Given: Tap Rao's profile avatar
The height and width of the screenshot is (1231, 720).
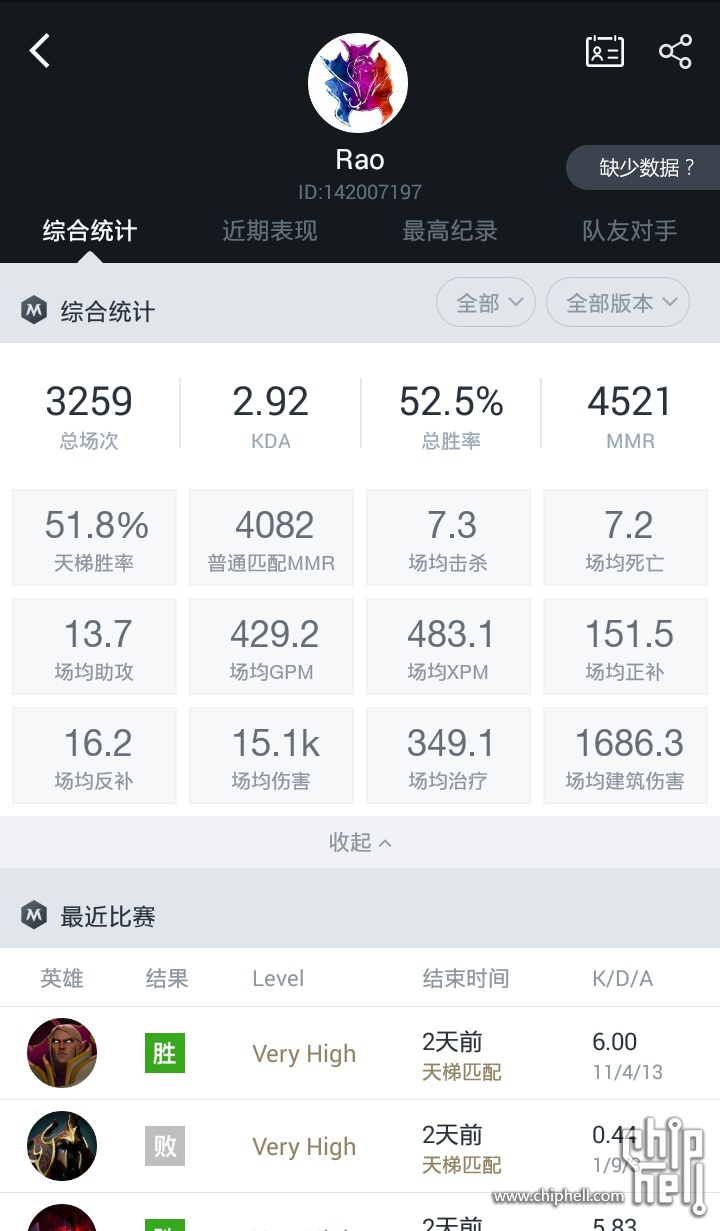Looking at the screenshot, I should pos(358,83).
